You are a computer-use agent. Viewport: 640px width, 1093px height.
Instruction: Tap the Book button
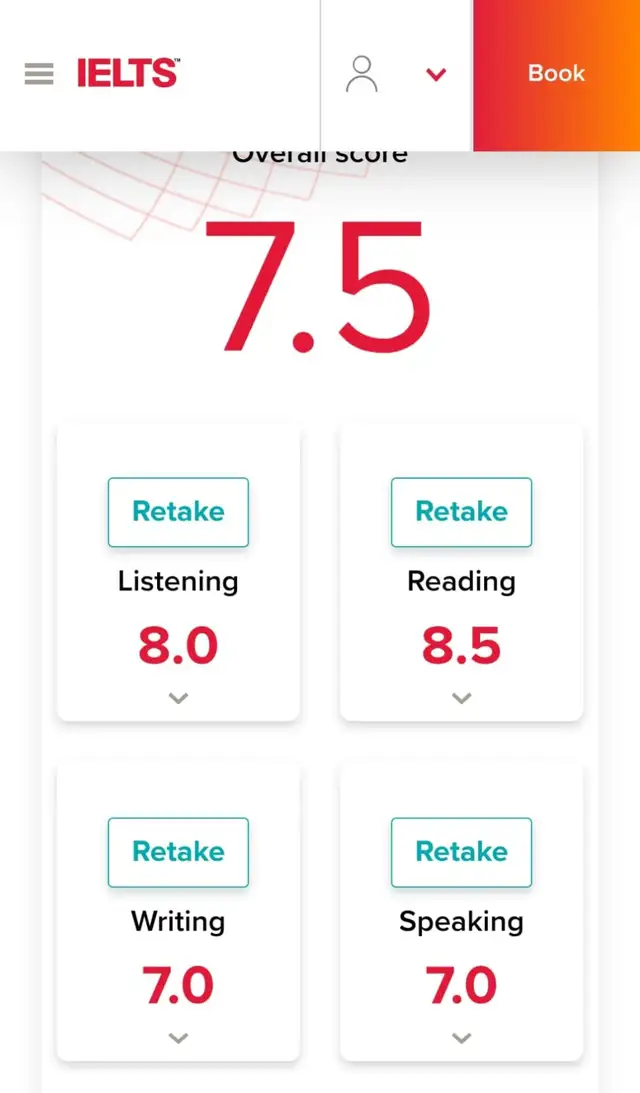coord(556,74)
